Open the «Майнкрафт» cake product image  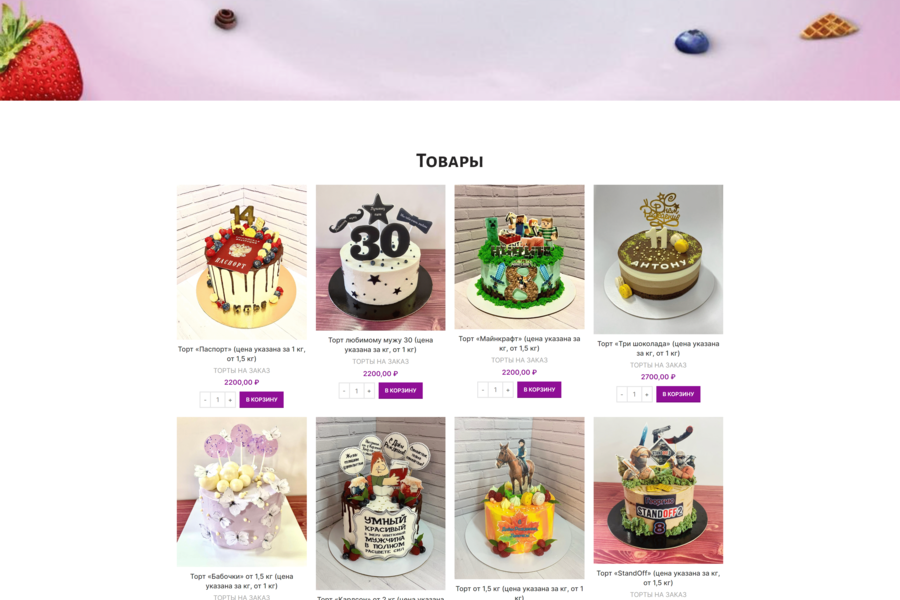pyautogui.click(x=519, y=256)
